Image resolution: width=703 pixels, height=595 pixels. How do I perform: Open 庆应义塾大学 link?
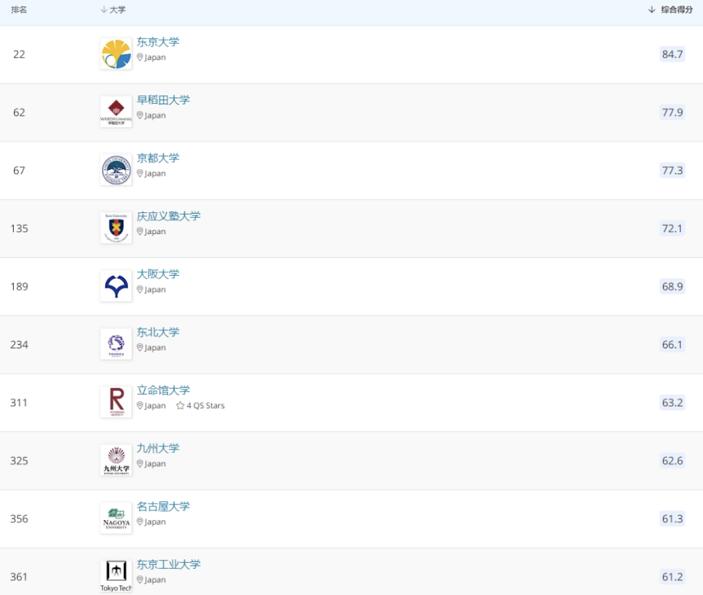[x=168, y=216]
